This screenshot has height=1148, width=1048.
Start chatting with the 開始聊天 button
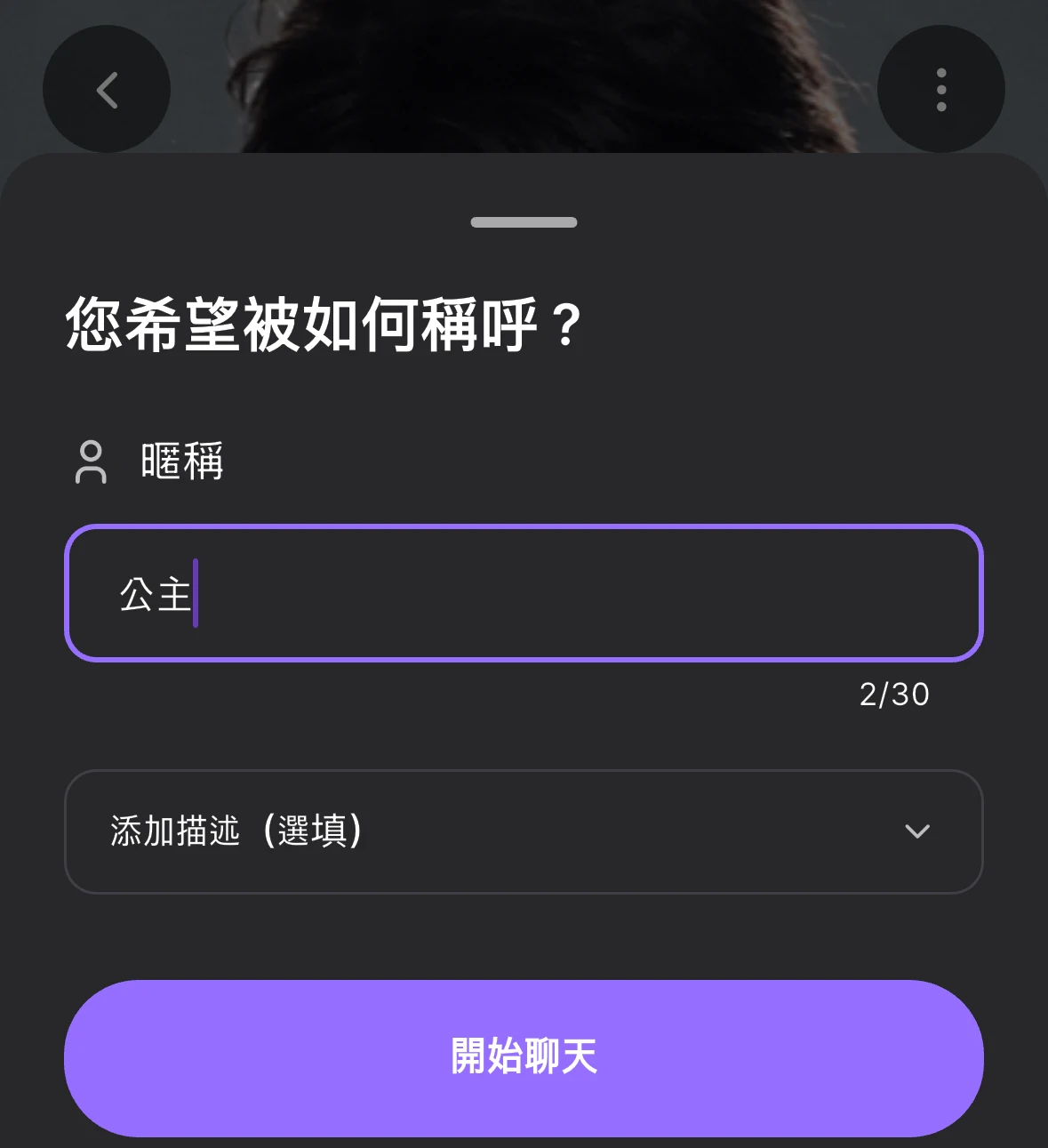pos(524,1057)
